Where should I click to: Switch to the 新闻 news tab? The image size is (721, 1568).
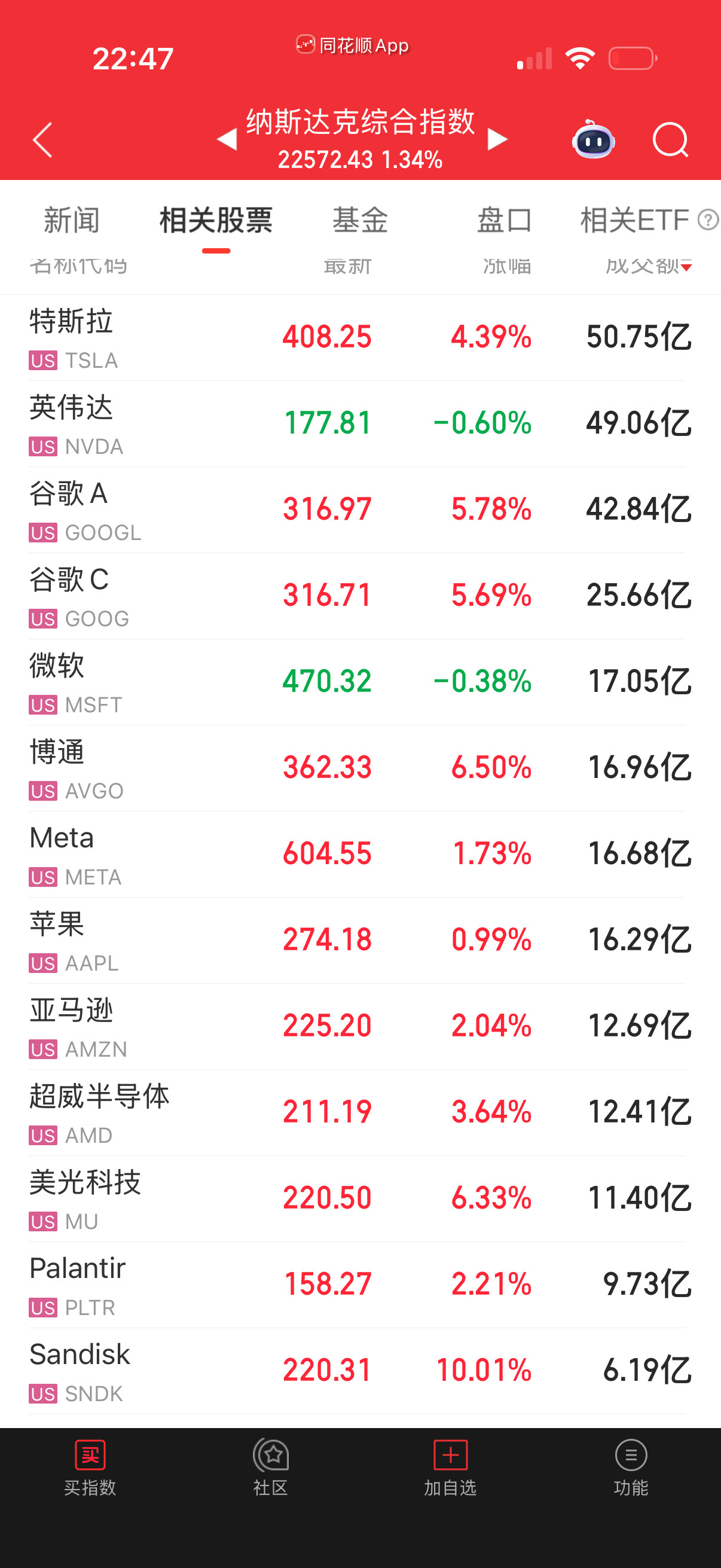[x=71, y=221]
